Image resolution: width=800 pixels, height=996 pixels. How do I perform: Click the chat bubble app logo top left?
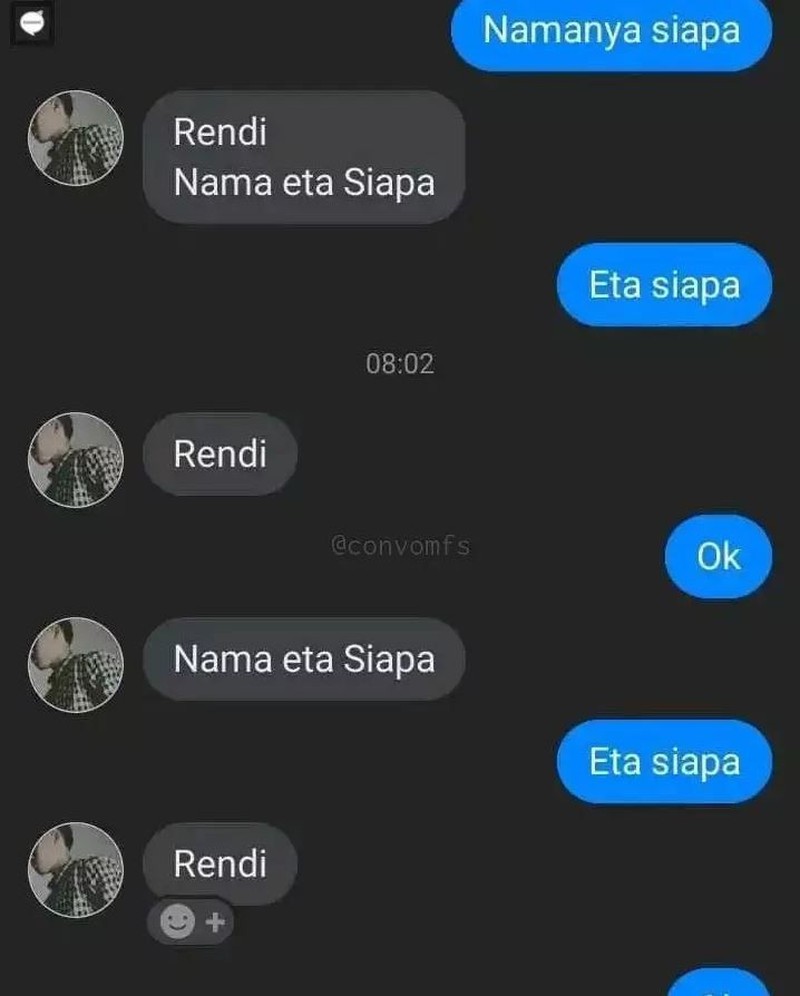click(34, 22)
